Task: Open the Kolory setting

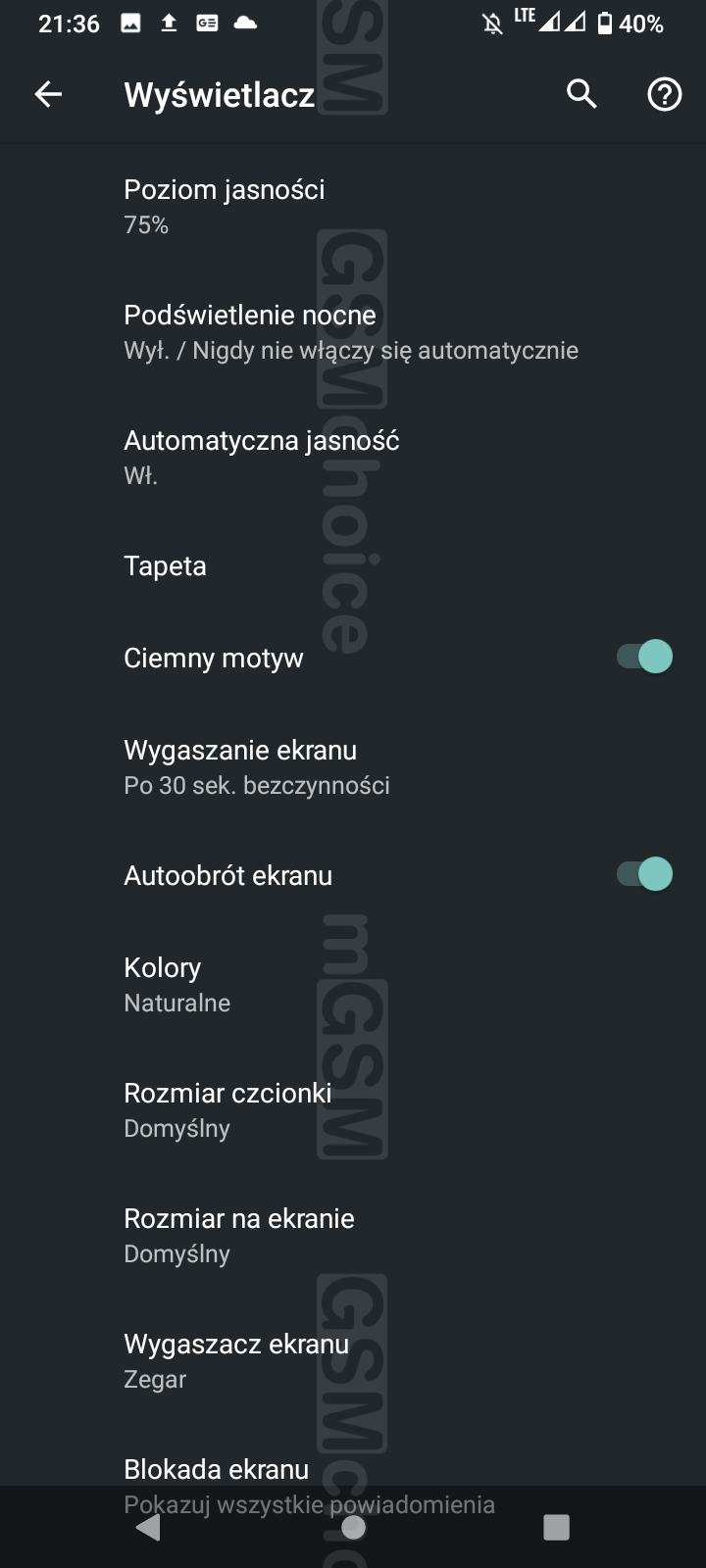Action: click(x=353, y=984)
